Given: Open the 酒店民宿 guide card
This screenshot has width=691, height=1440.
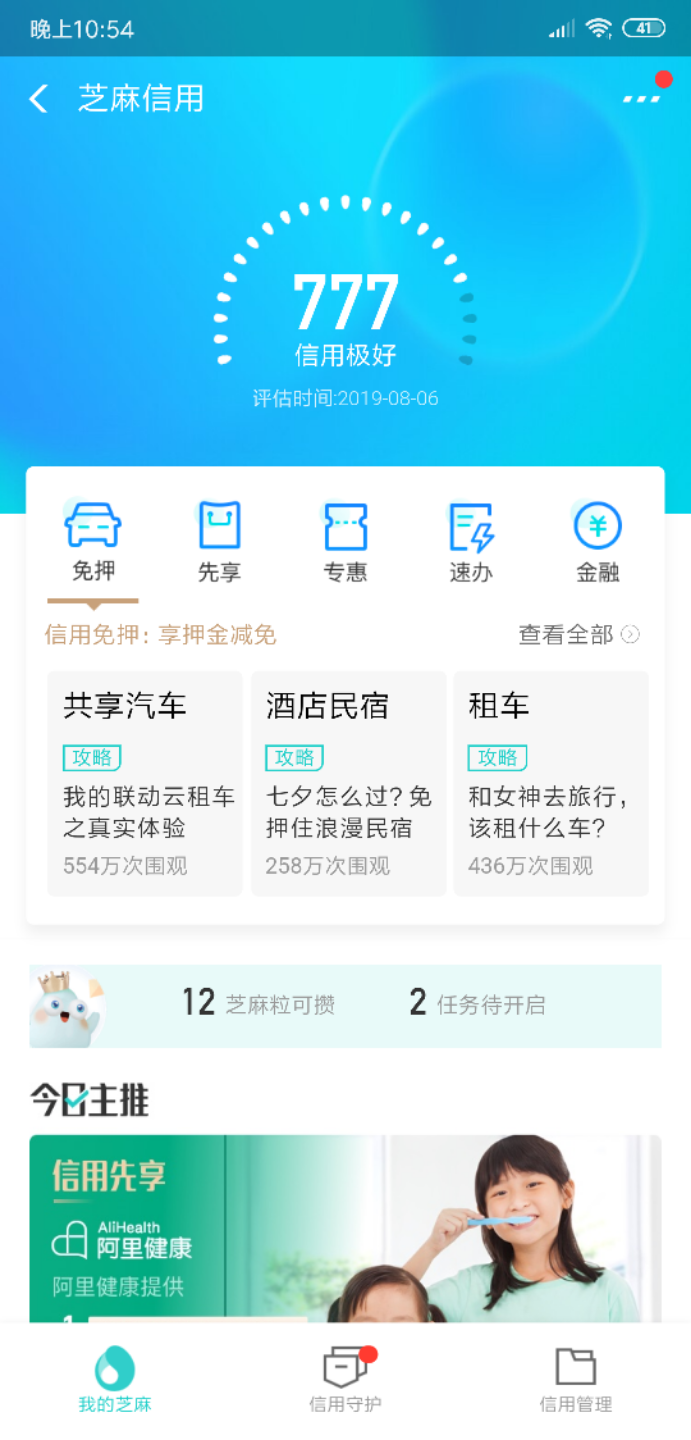Looking at the screenshot, I should pos(348,783).
